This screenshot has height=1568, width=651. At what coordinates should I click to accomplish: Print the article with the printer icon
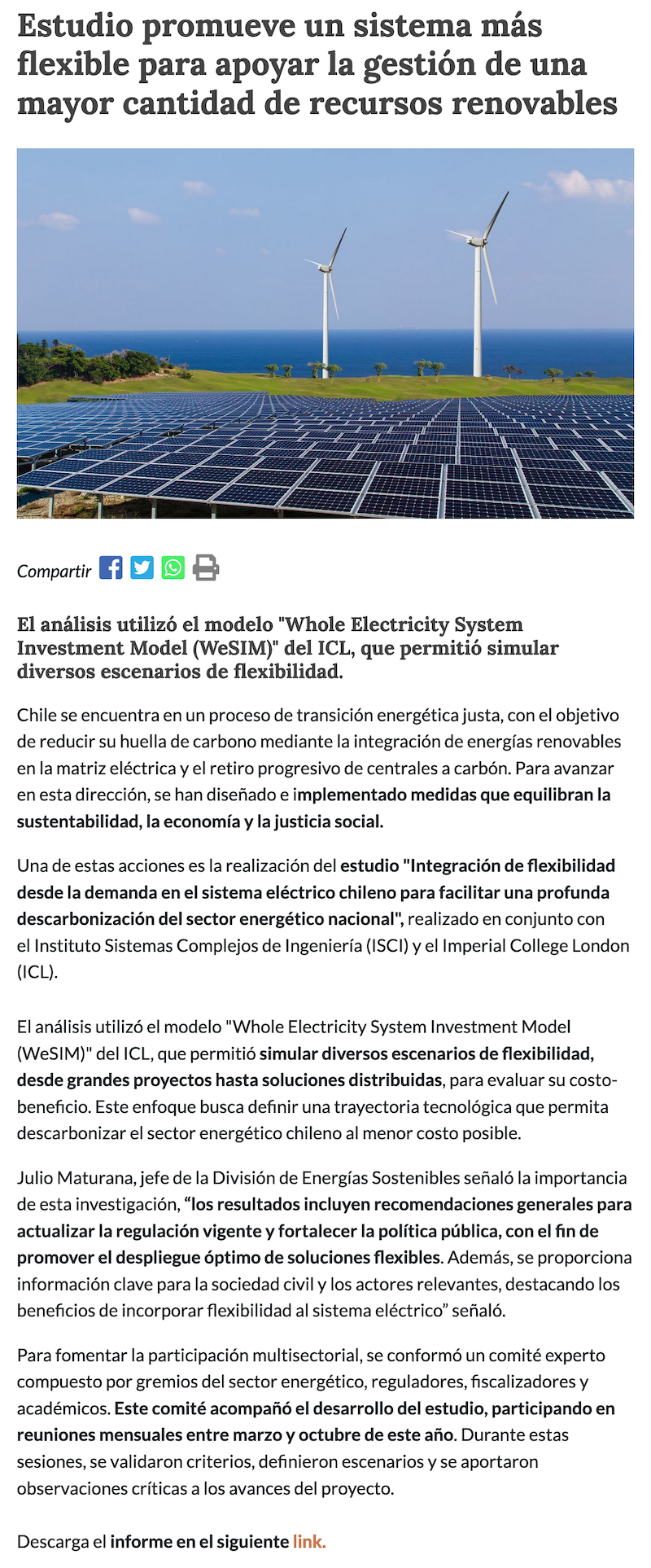[x=206, y=567]
